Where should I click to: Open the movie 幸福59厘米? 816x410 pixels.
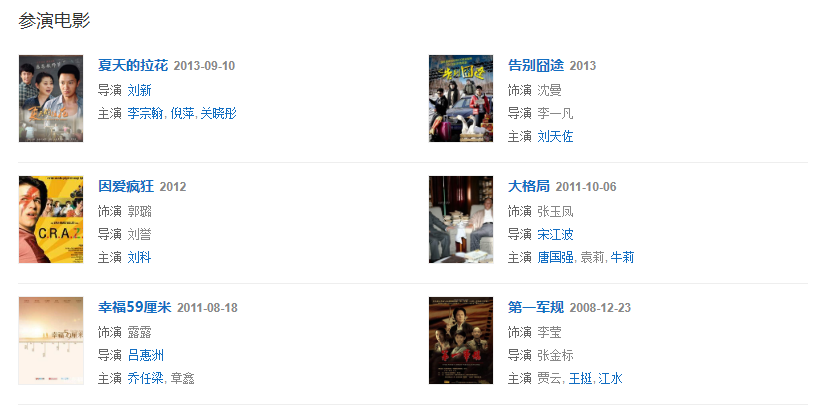(x=134, y=307)
